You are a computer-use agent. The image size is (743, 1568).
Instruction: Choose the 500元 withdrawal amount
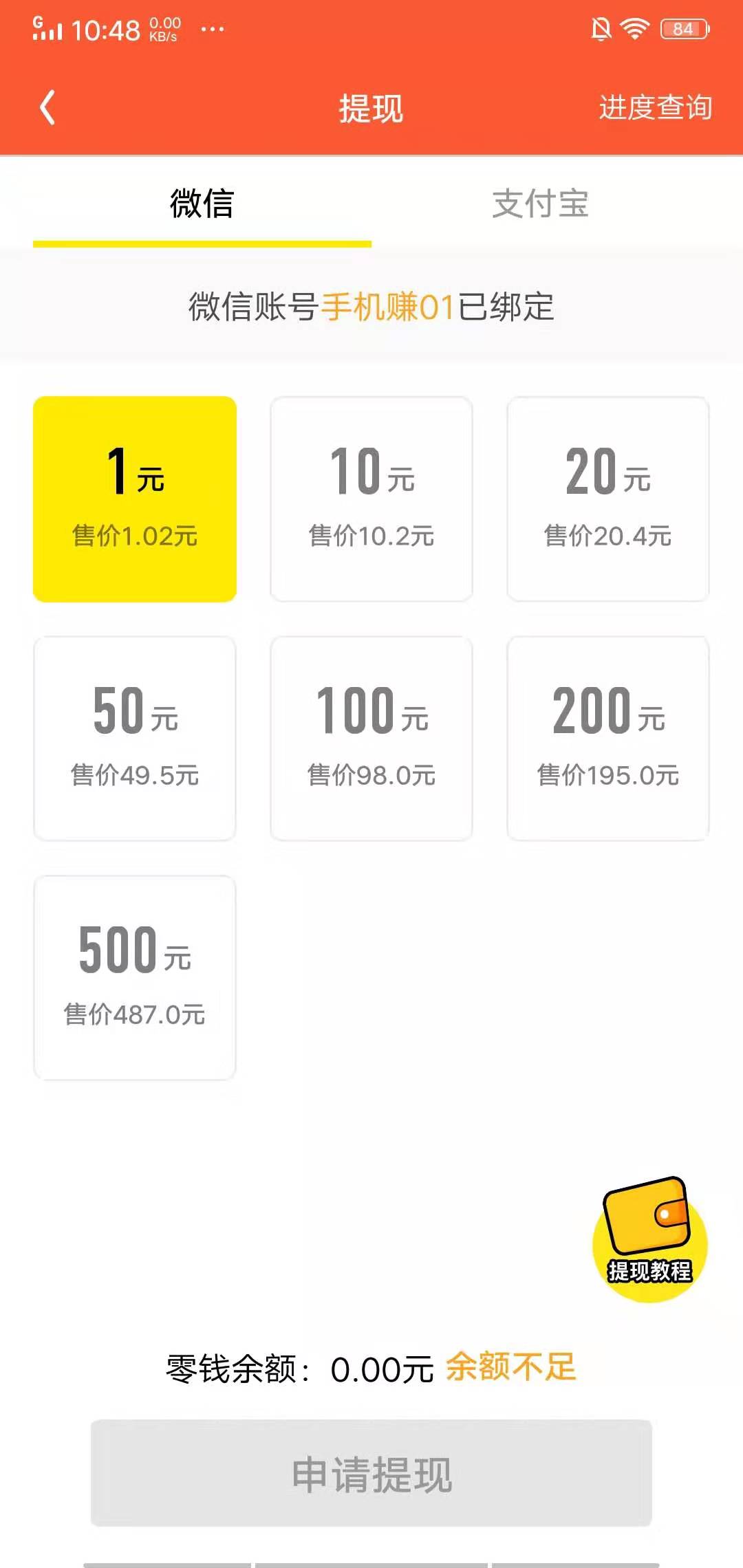pyautogui.click(x=135, y=977)
